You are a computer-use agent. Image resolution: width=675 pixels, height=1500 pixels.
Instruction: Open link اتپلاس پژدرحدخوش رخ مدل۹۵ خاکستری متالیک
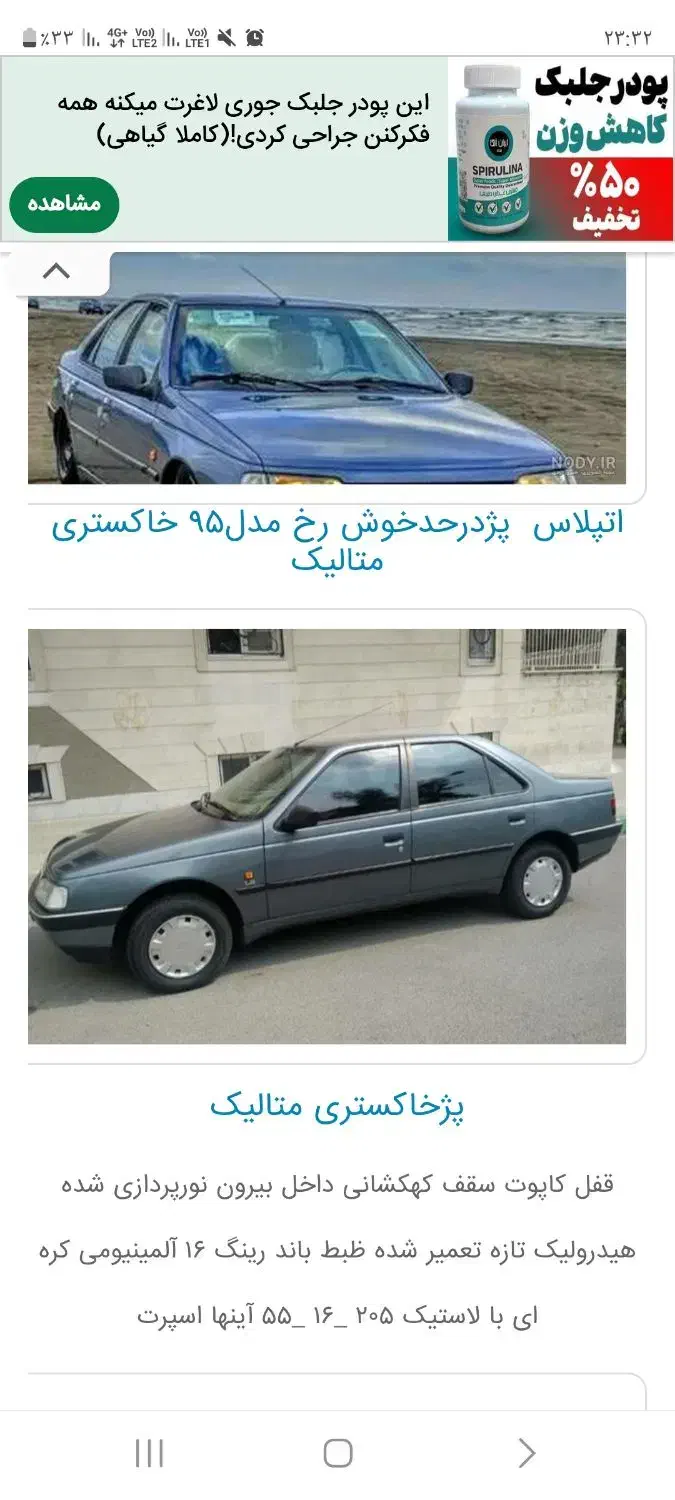click(x=337, y=542)
